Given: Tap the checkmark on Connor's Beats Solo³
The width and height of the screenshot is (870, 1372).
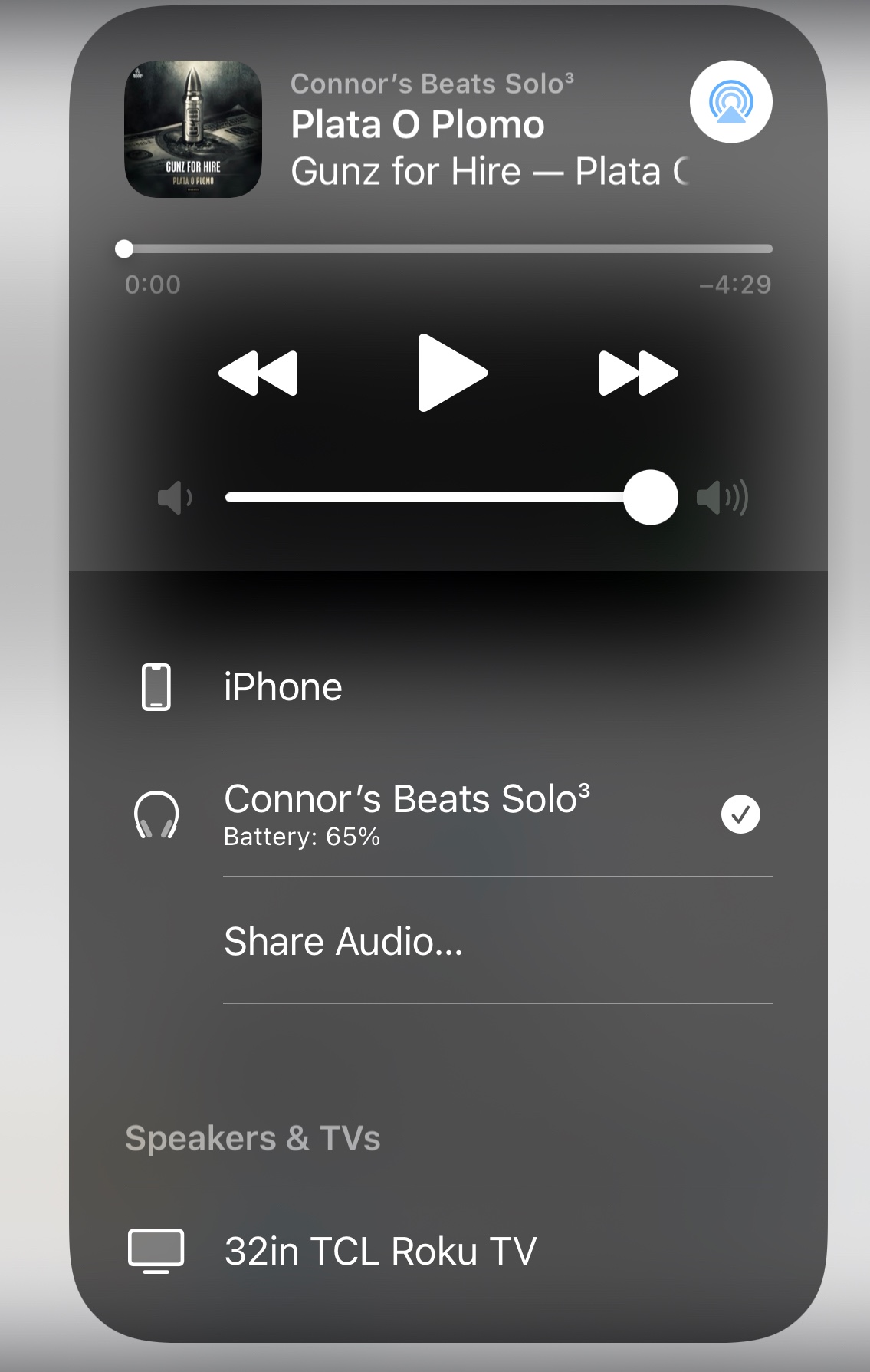Looking at the screenshot, I should [x=740, y=814].
